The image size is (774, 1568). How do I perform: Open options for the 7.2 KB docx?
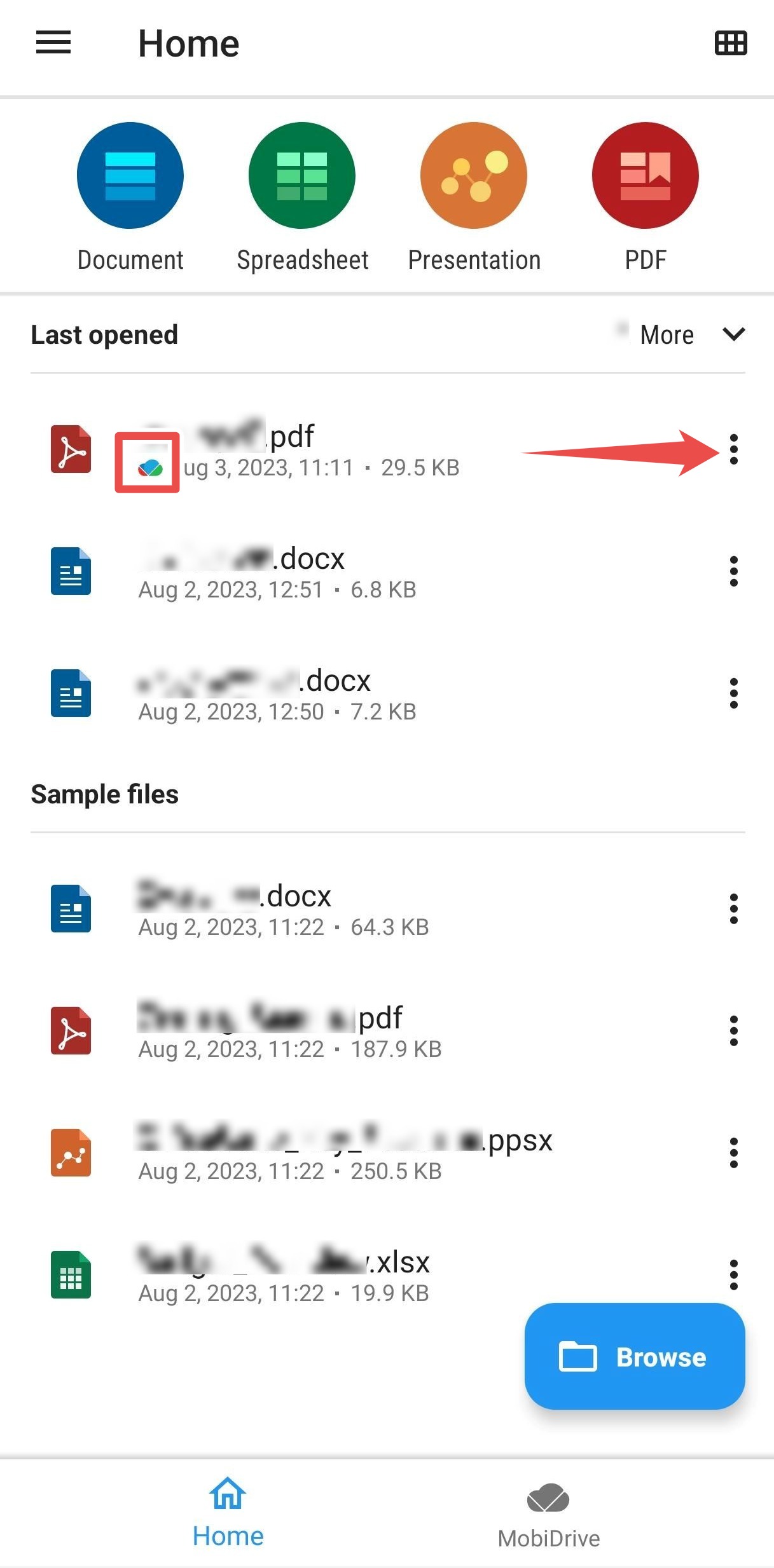pyautogui.click(x=733, y=694)
